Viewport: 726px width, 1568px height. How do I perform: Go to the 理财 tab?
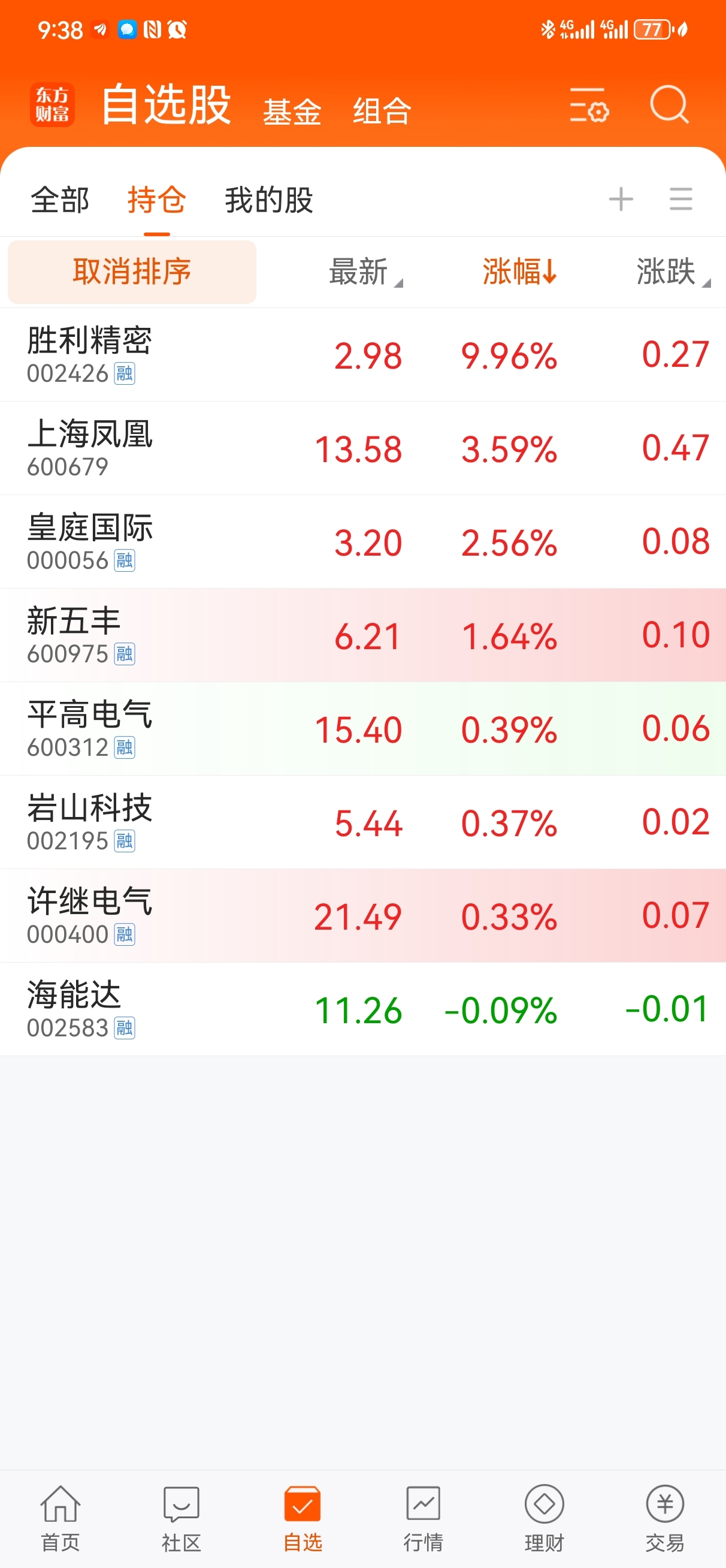click(544, 1519)
